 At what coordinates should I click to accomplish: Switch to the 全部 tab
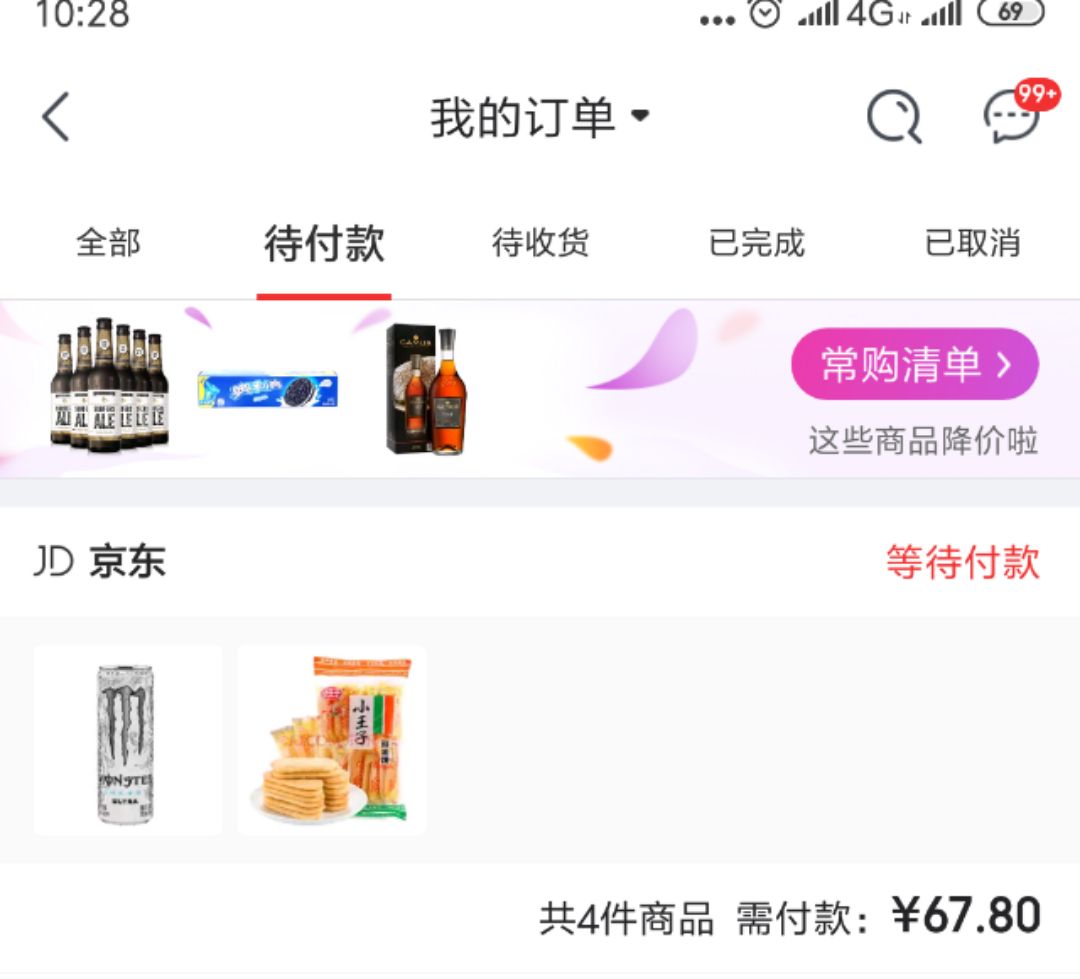tap(108, 243)
